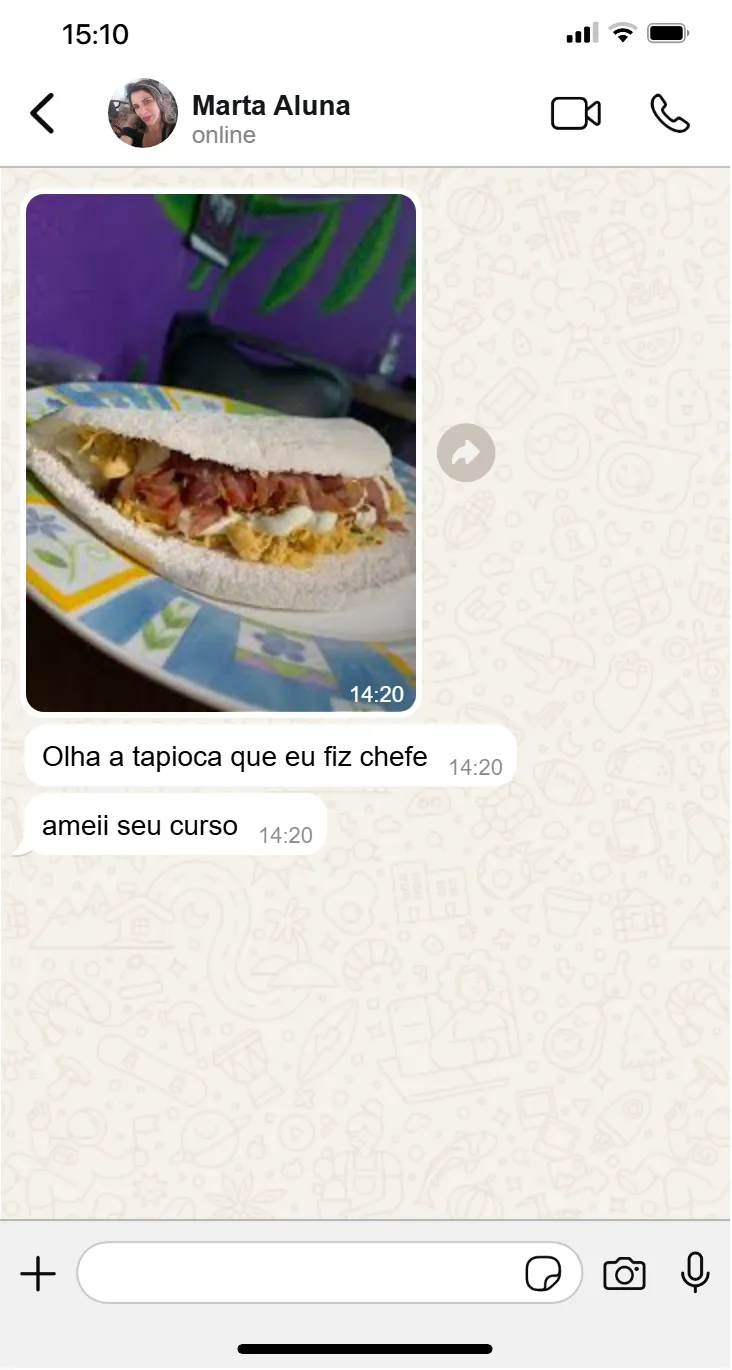Open the tapioca photo in full view
The width and height of the screenshot is (732, 1370).
tap(220, 452)
